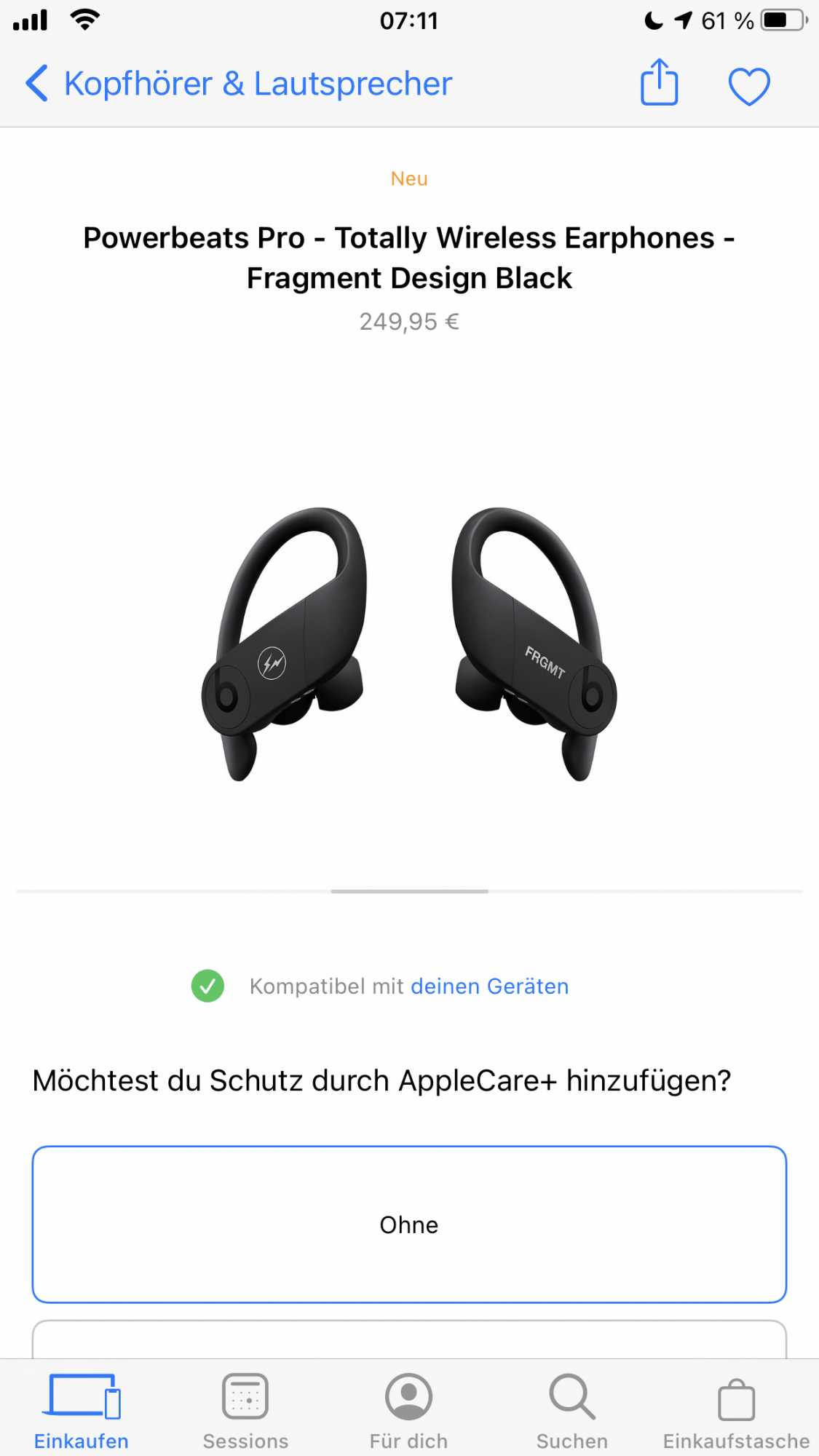The image size is (819, 1456).
Task: Open the Suchen tab
Action: point(572,1410)
